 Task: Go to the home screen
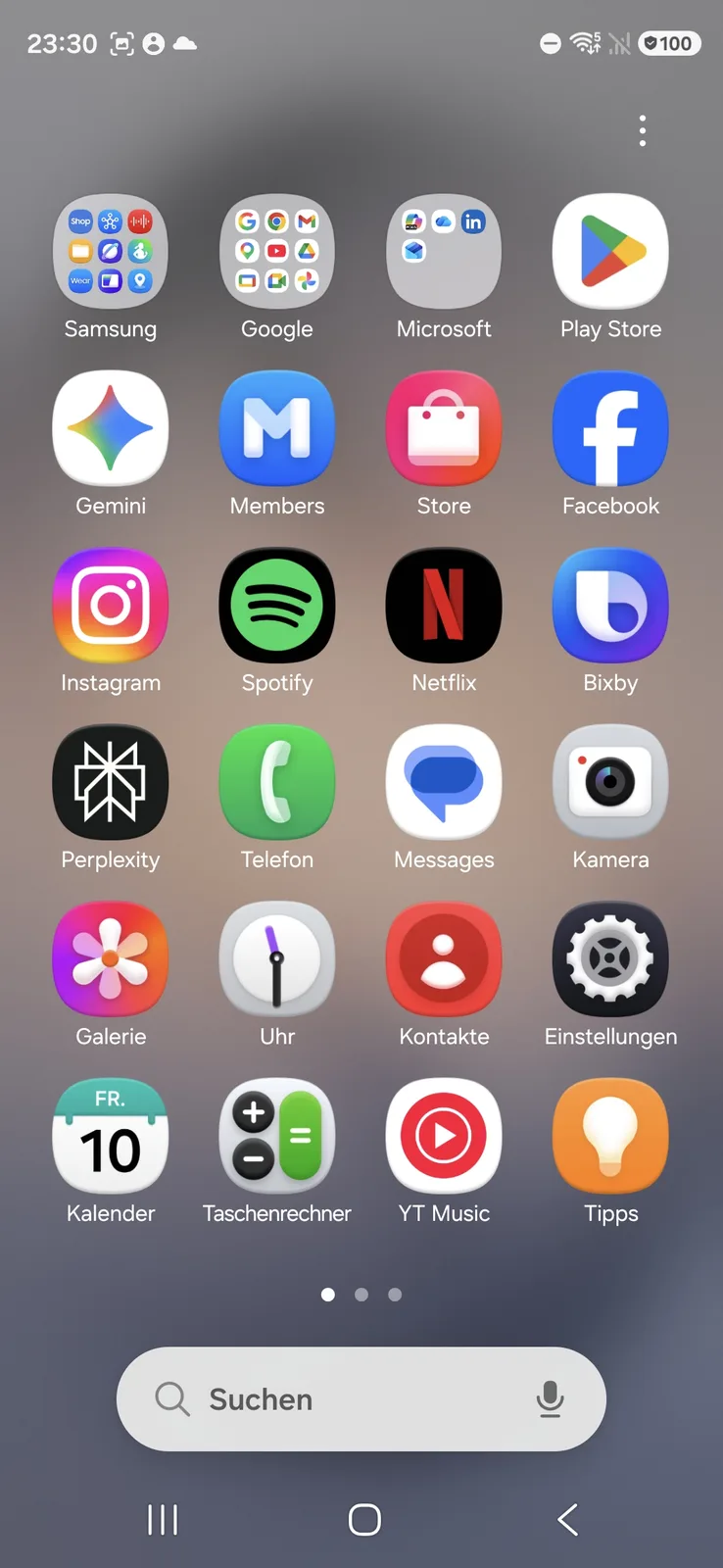(x=364, y=1520)
